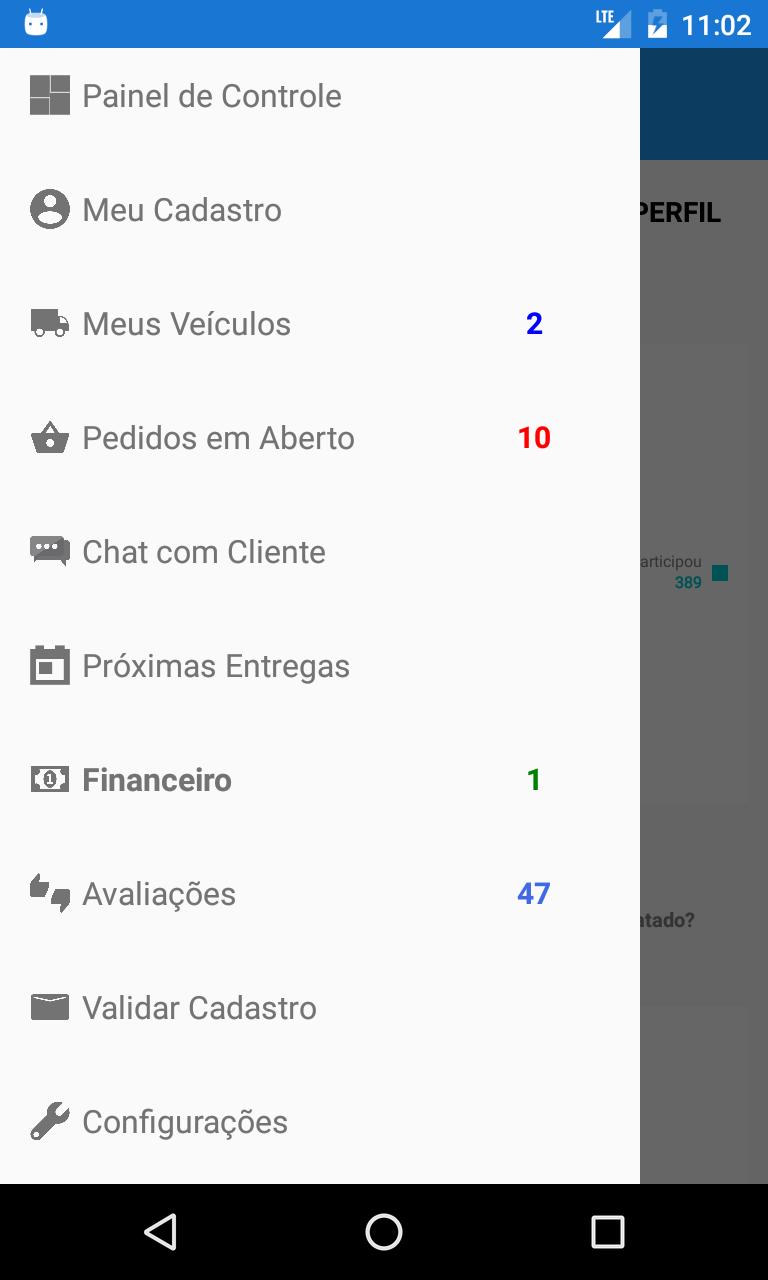The image size is (768, 1280).
Task: Click the Próximas Entregas calendar icon
Action: pos(50,665)
